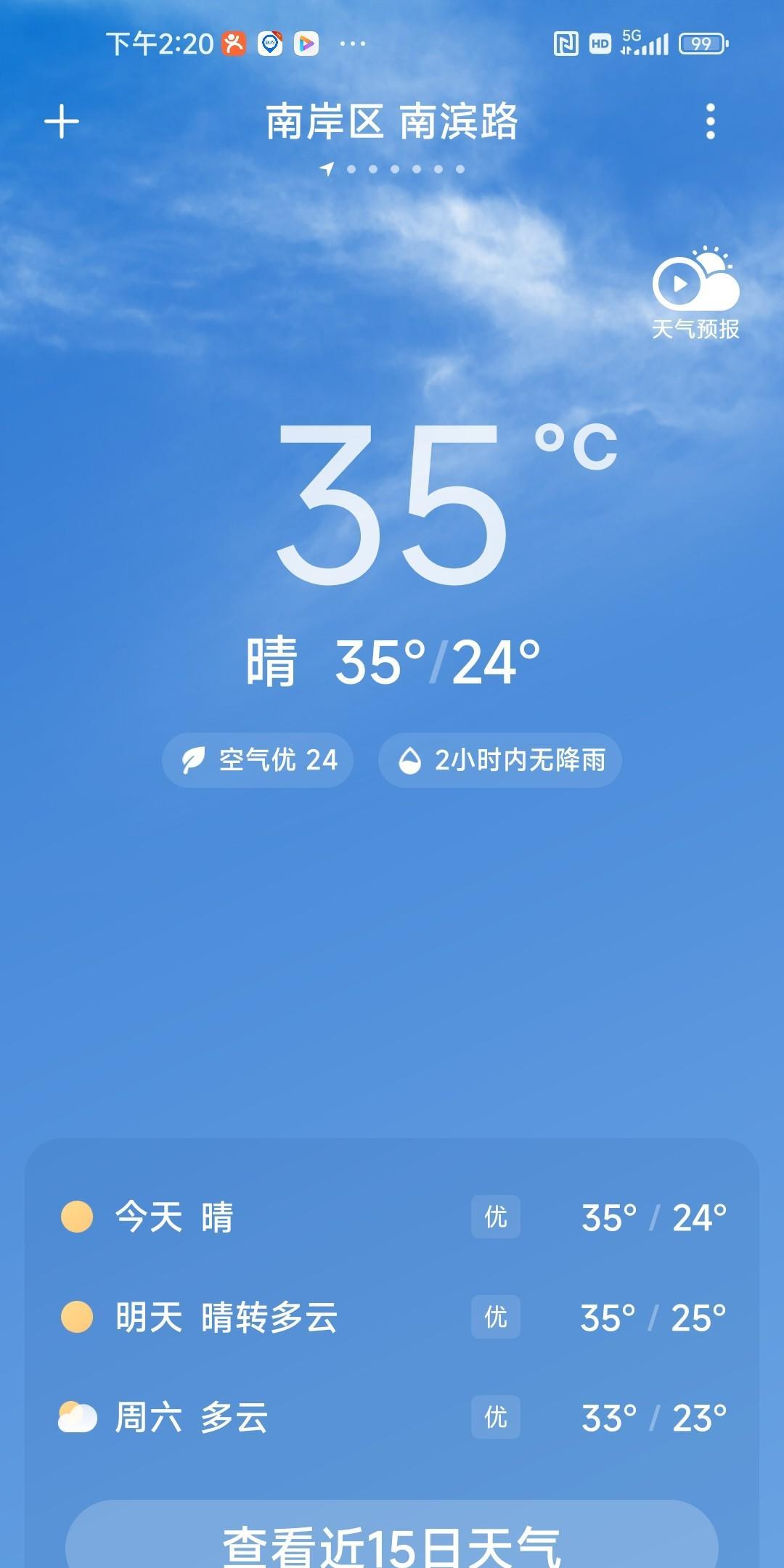Image resolution: width=784 pixels, height=1568 pixels.
Task: Open today's forecast row 今天 晴
Action: pos(392,1217)
